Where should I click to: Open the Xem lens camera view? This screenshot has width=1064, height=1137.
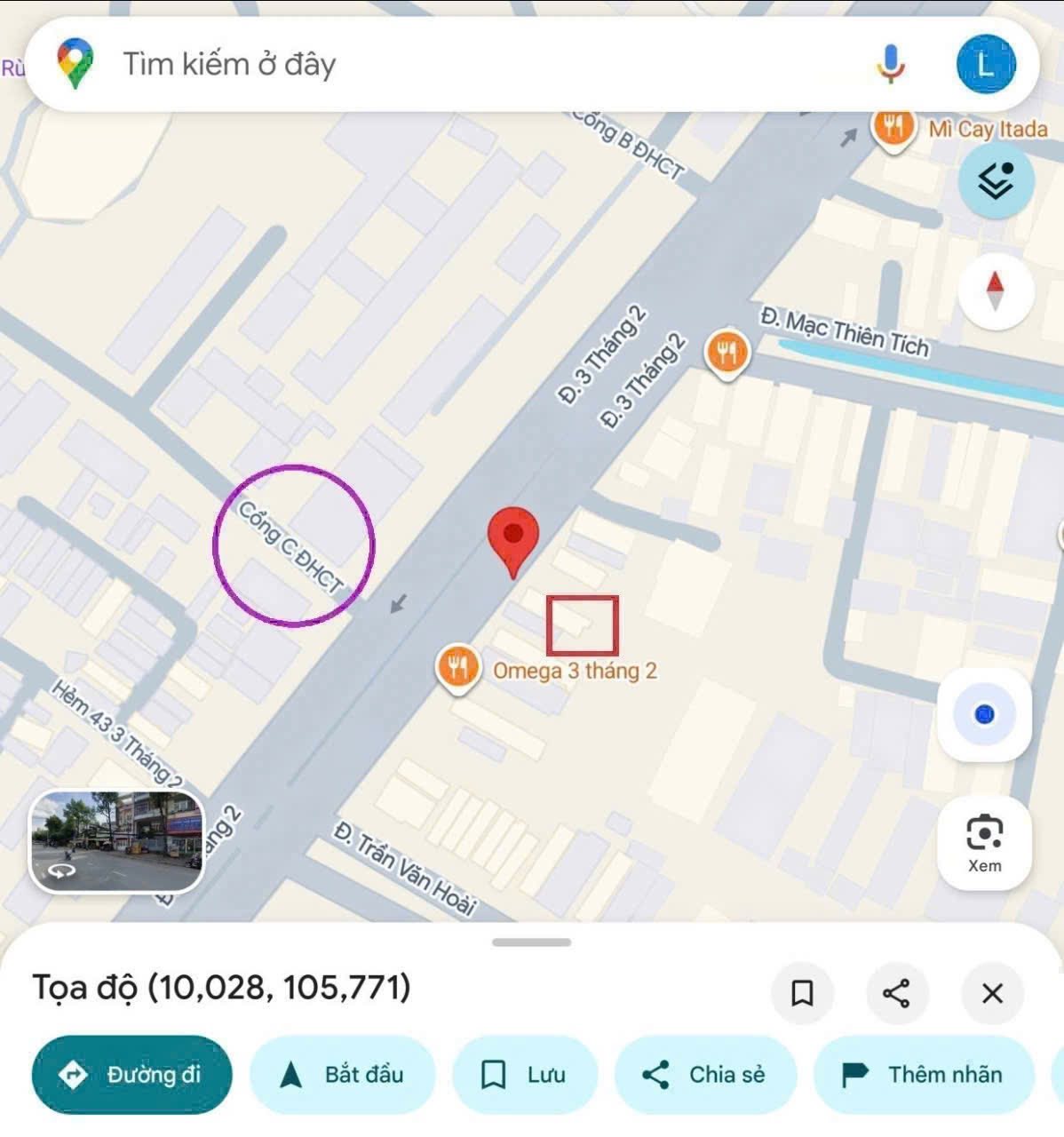pos(984,842)
